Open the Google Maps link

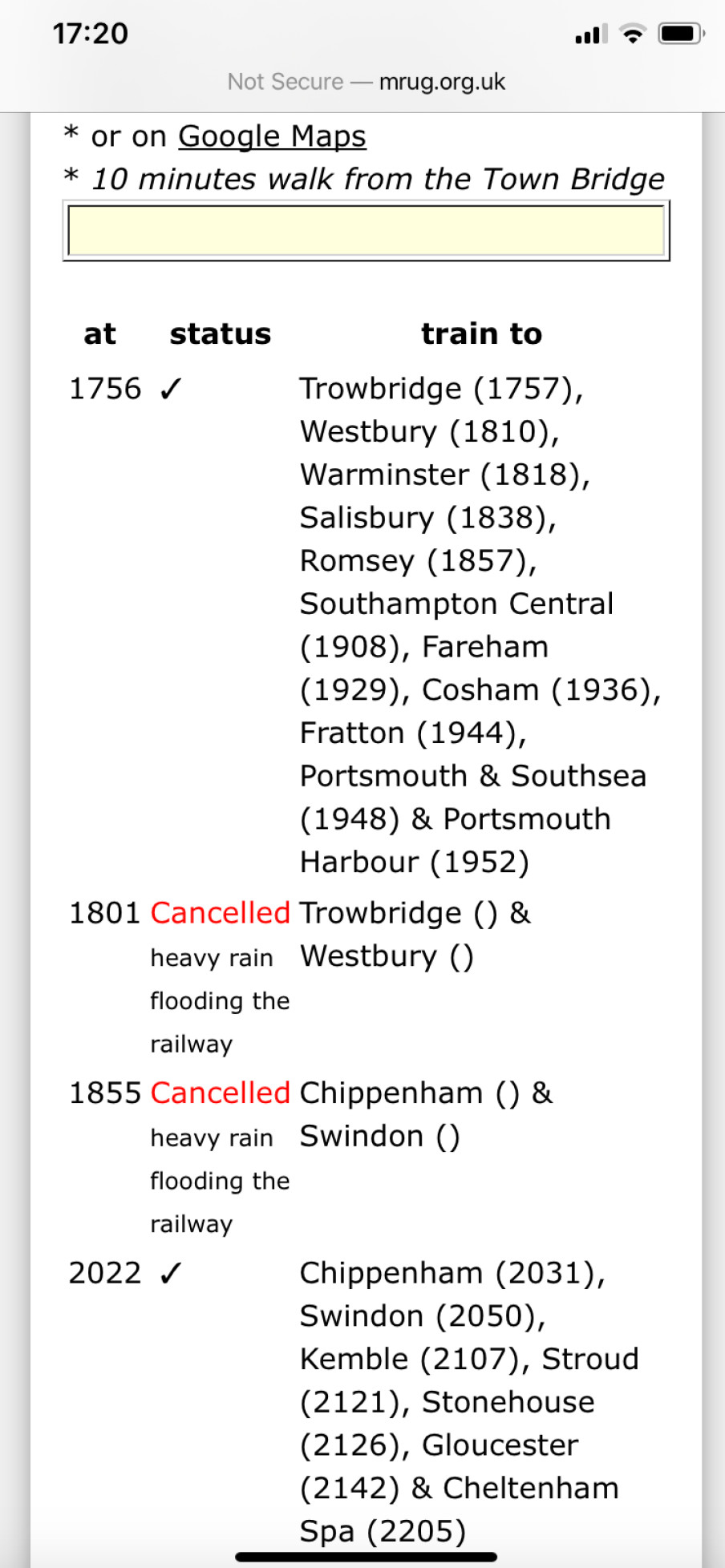tap(272, 136)
